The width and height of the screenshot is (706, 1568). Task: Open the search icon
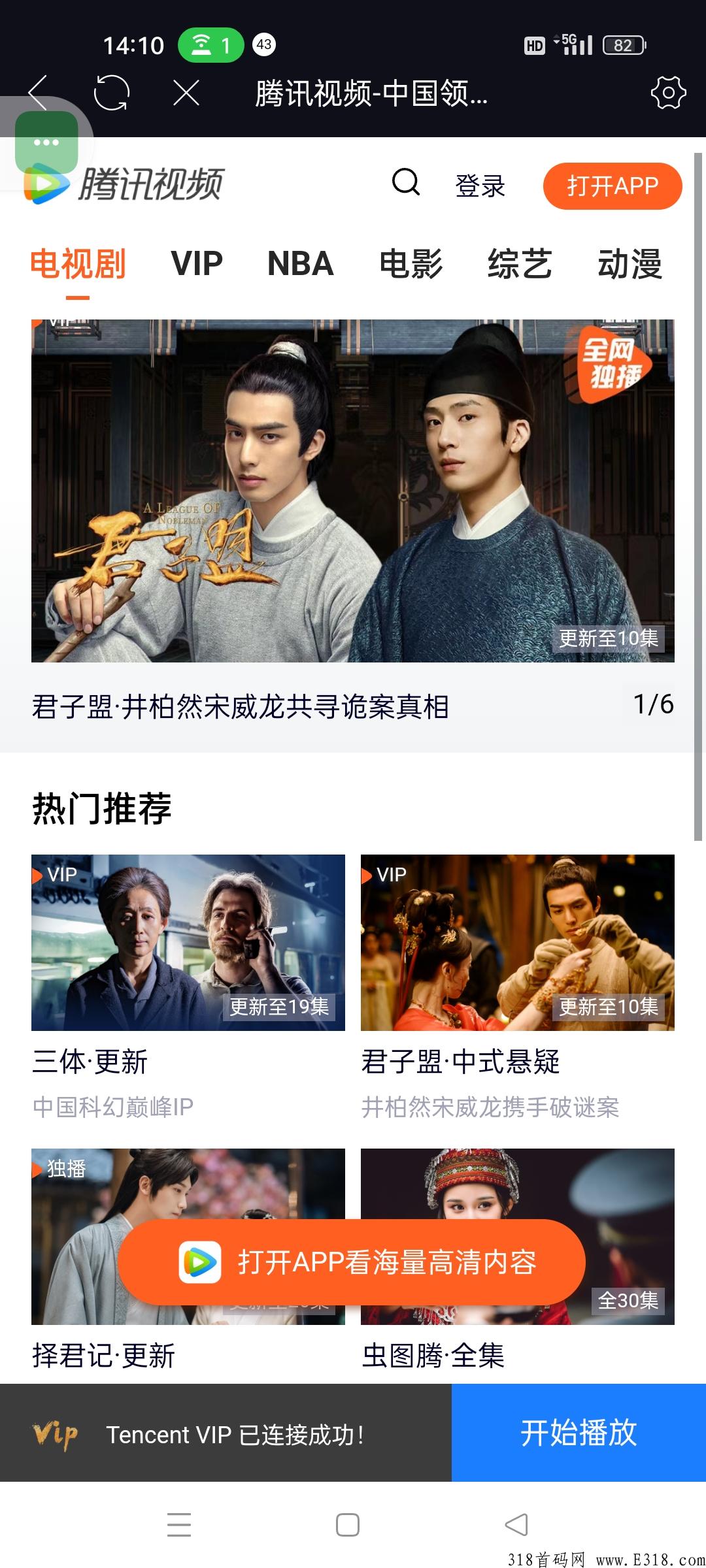point(405,185)
